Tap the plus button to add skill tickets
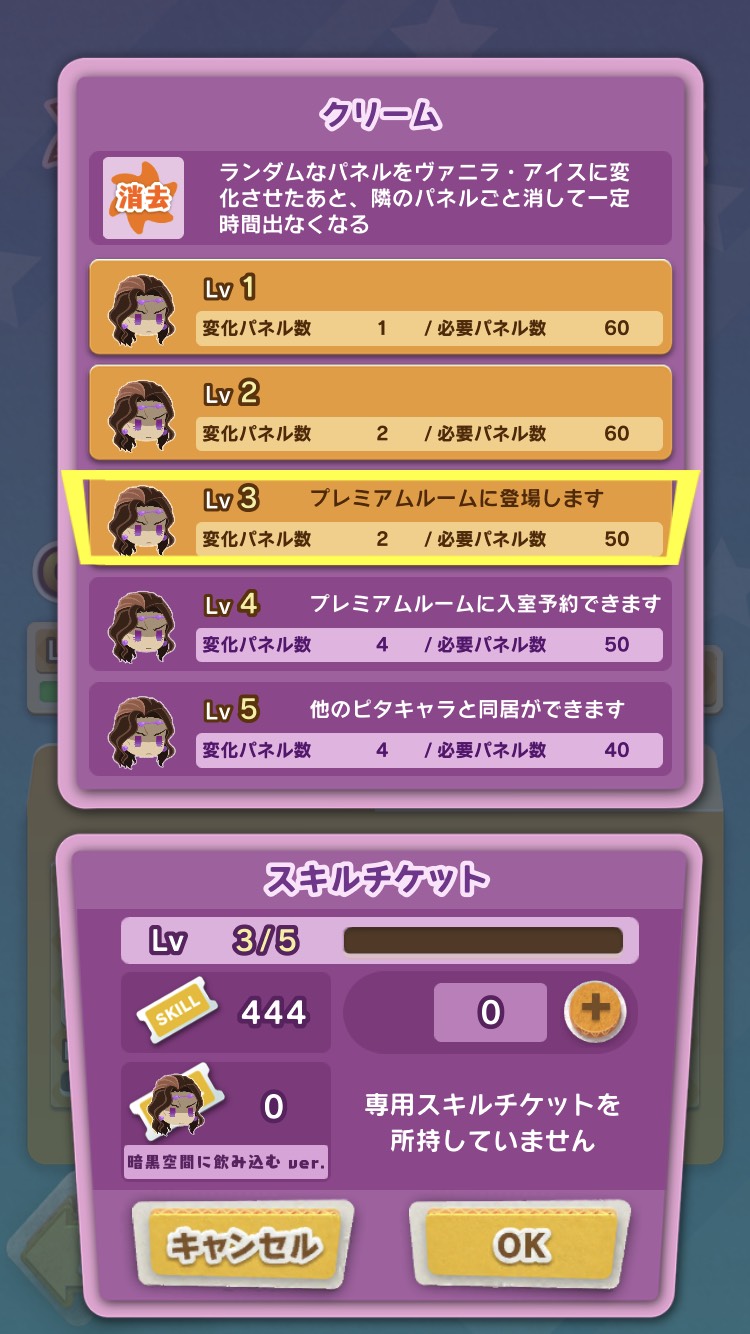750x1334 pixels. [x=595, y=1011]
